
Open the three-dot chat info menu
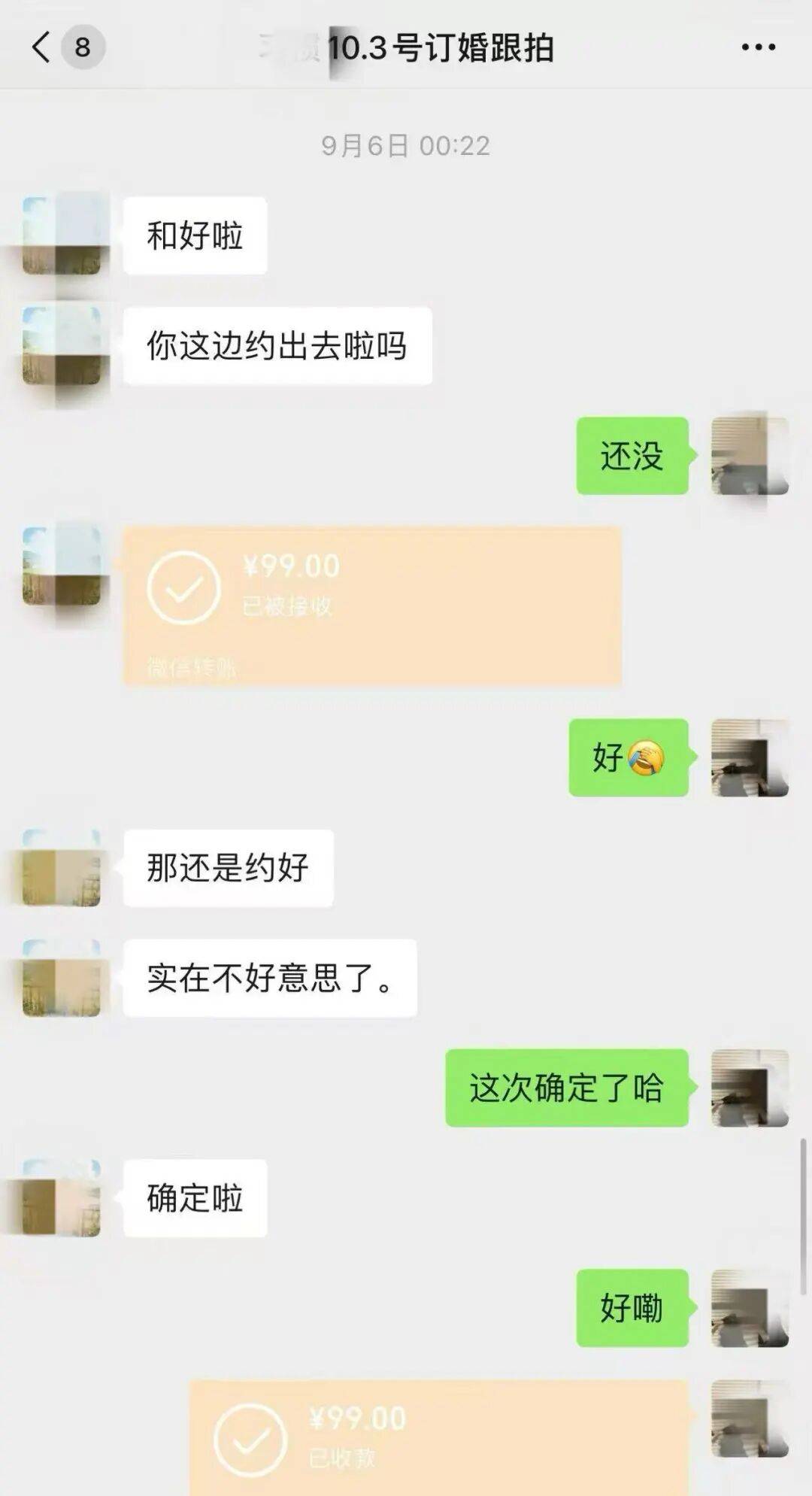coord(758,47)
